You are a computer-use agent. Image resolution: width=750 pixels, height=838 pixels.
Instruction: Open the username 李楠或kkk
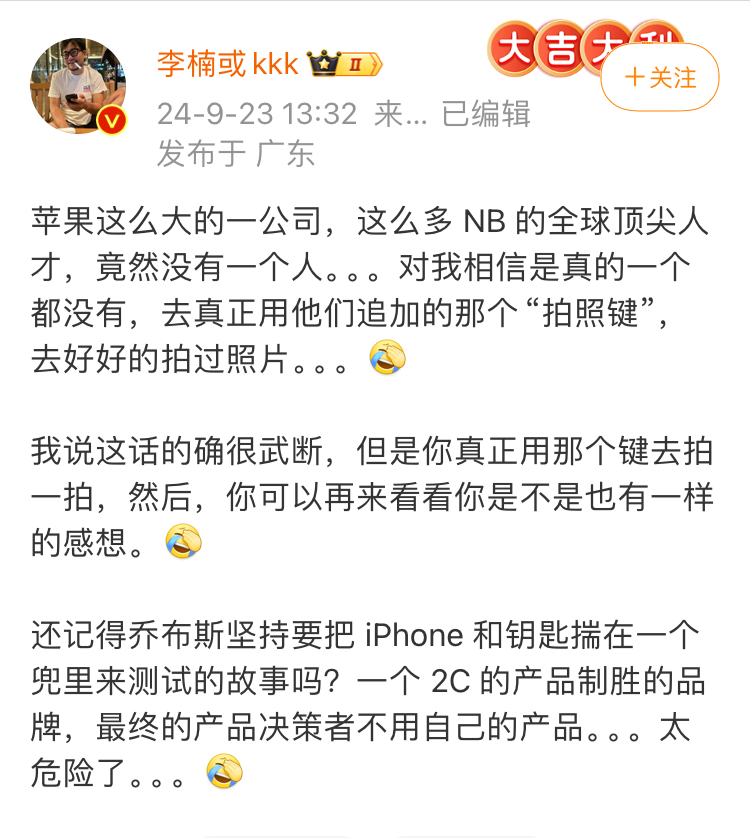[227, 65]
